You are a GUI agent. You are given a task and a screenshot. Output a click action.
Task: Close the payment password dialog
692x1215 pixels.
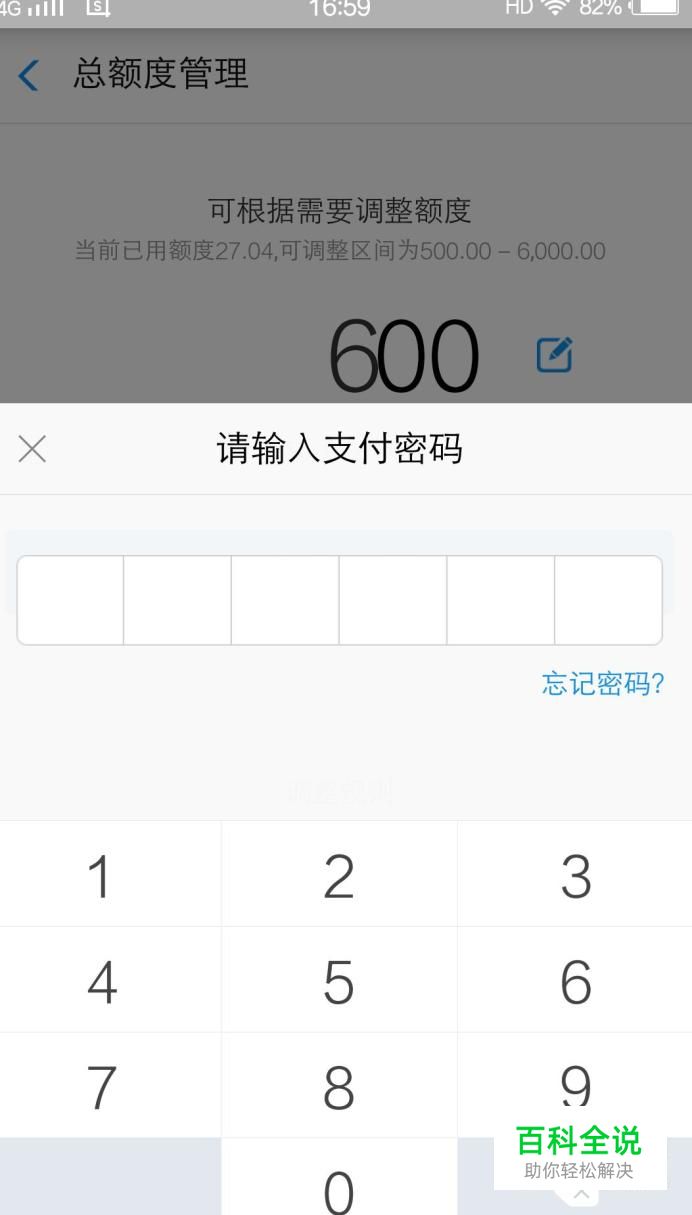32,449
